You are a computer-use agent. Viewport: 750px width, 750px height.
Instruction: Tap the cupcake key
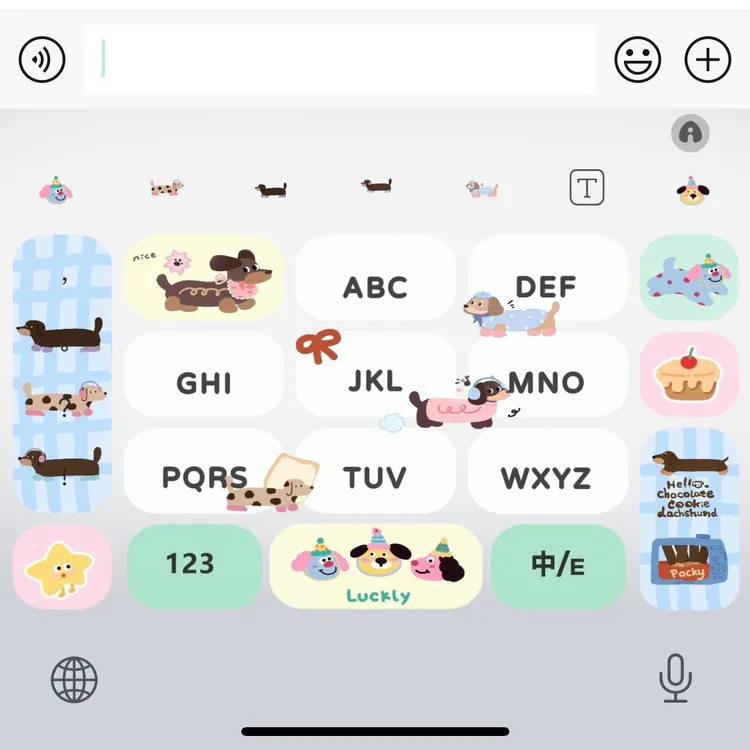pos(688,374)
